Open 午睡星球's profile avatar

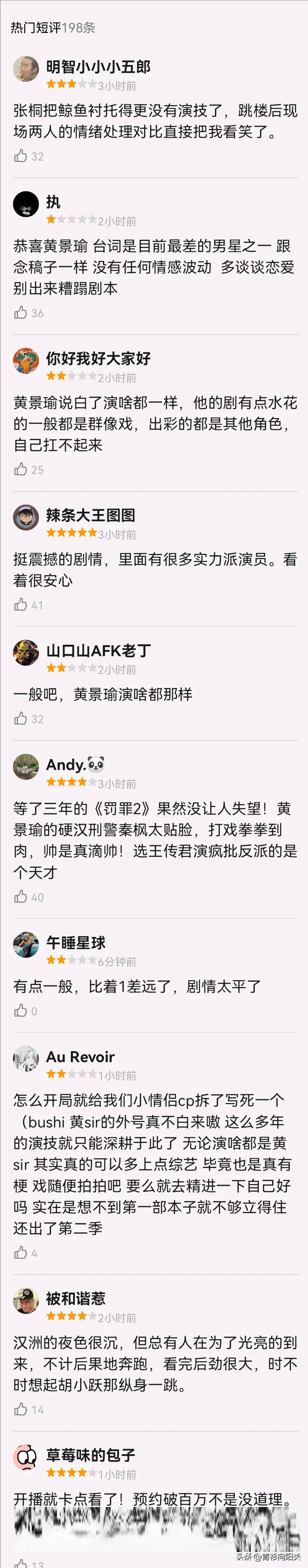click(26, 945)
